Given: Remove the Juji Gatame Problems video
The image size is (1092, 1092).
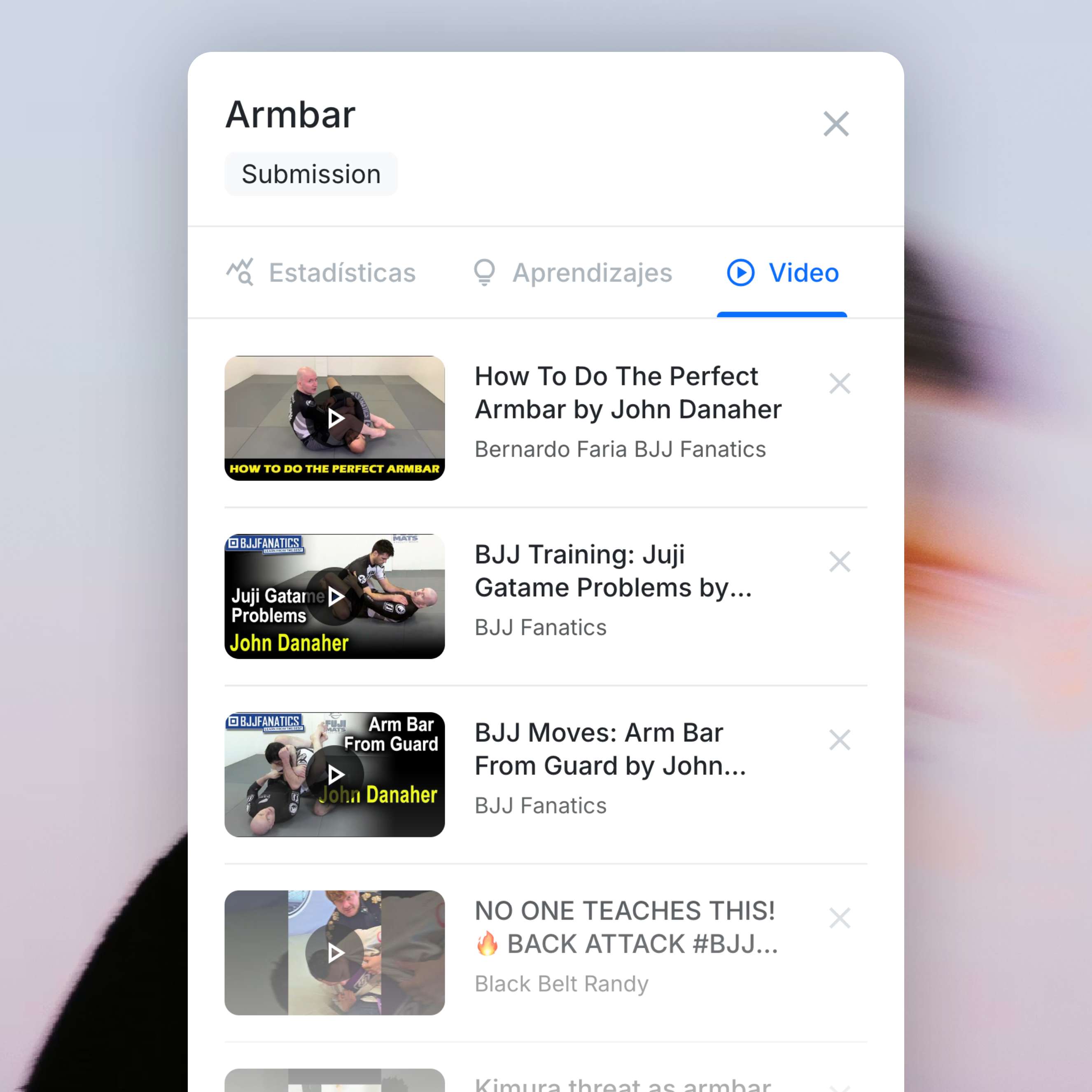Looking at the screenshot, I should [x=839, y=562].
